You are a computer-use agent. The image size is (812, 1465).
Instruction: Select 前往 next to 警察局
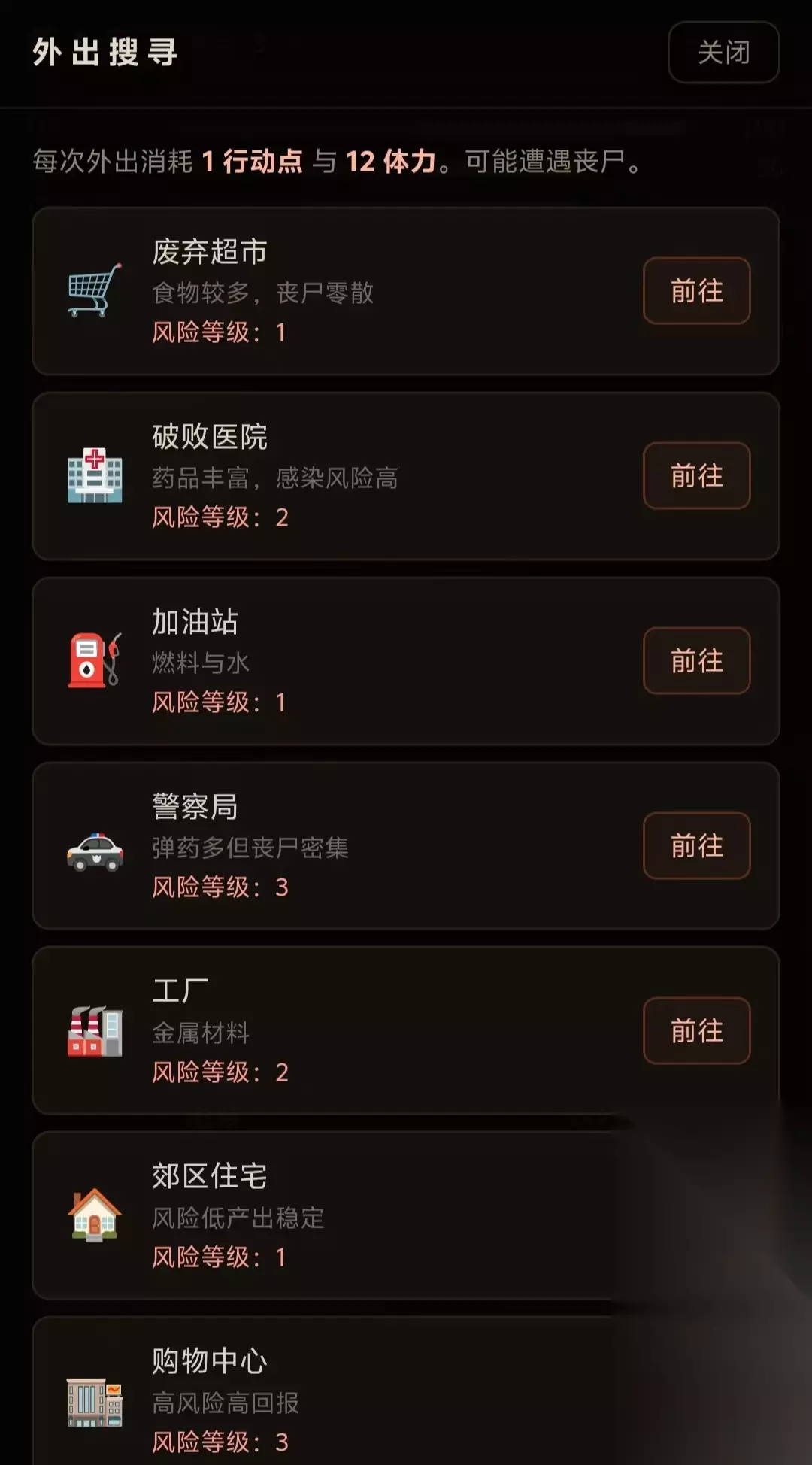pos(696,846)
